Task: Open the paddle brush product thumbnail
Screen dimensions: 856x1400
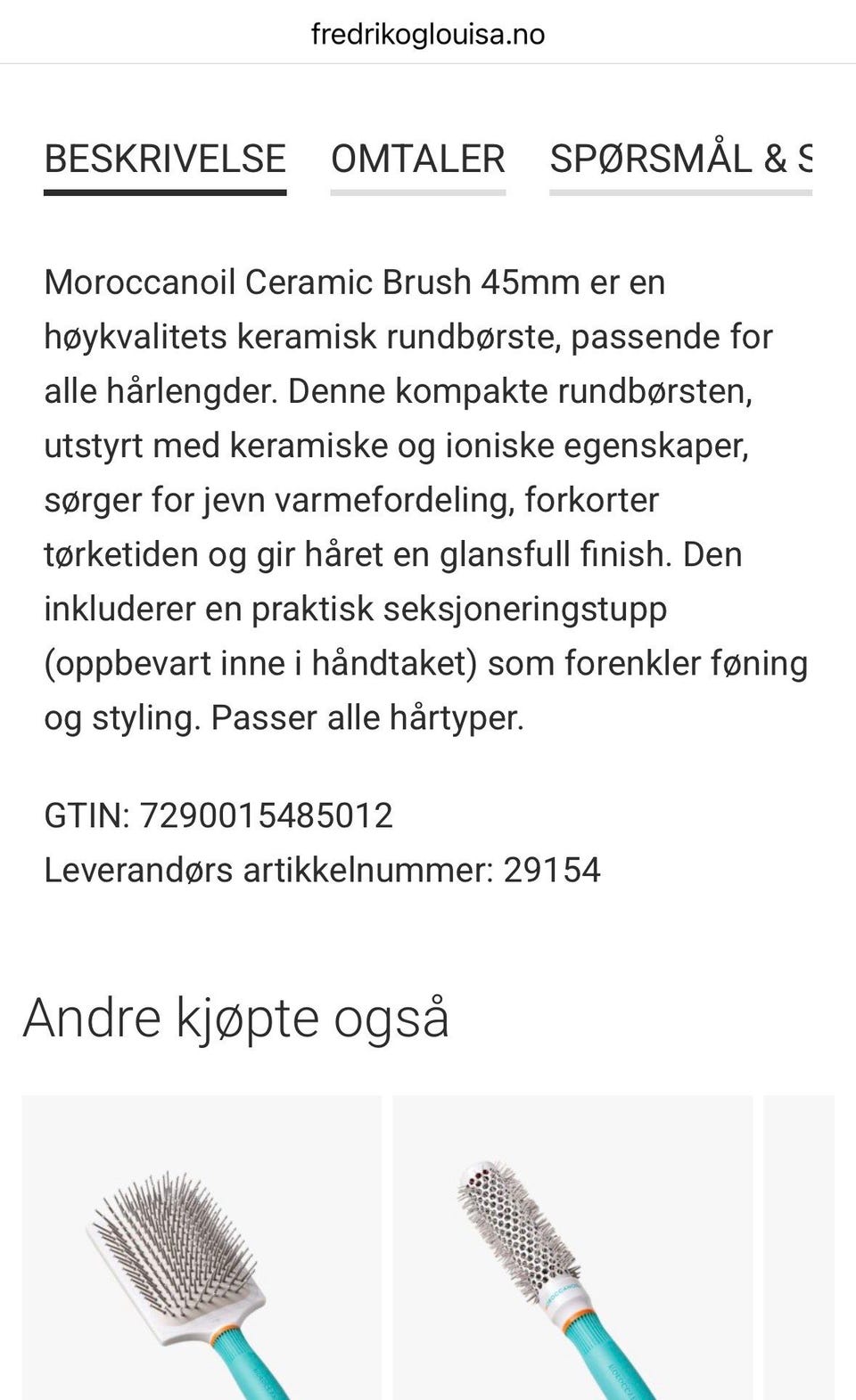Action: 198,1248
